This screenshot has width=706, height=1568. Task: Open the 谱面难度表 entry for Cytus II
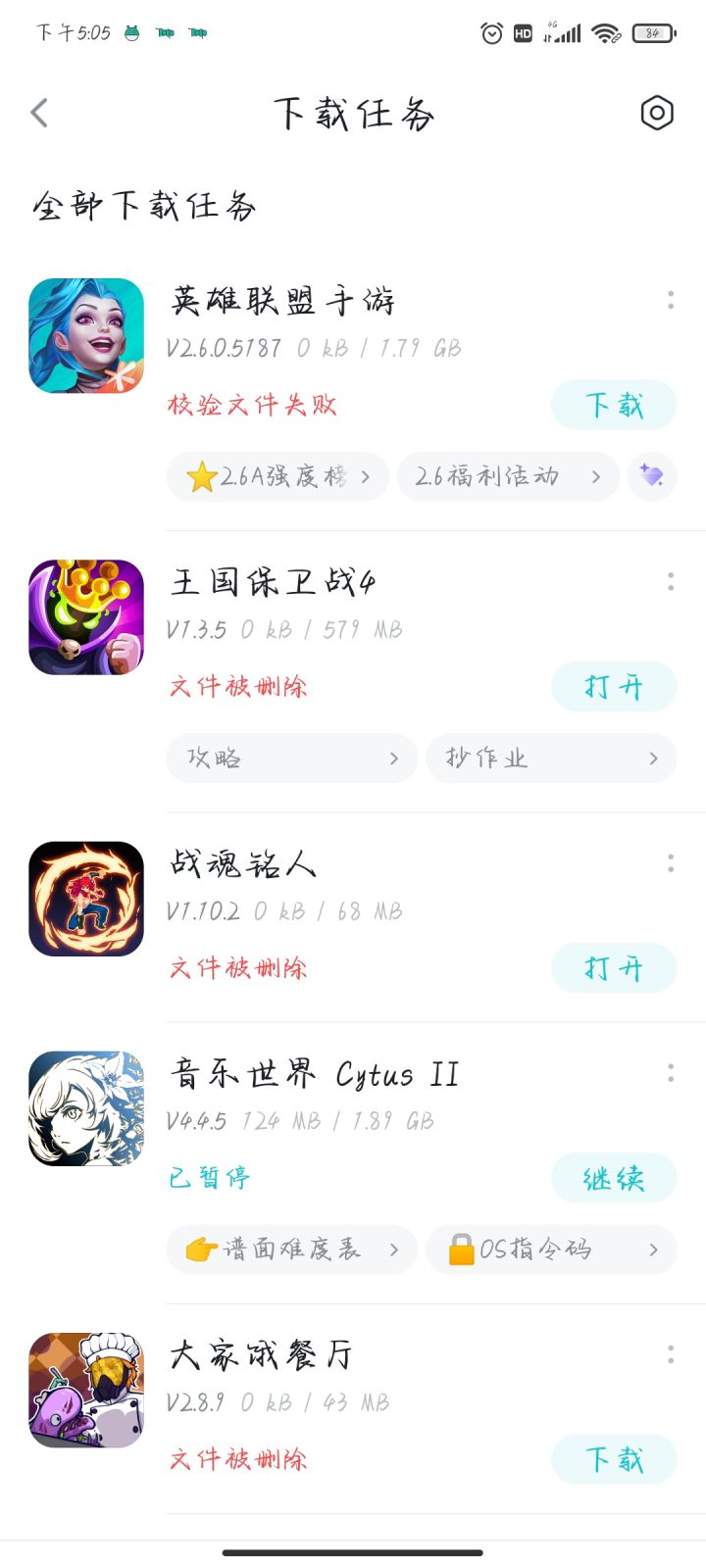pos(291,1249)
